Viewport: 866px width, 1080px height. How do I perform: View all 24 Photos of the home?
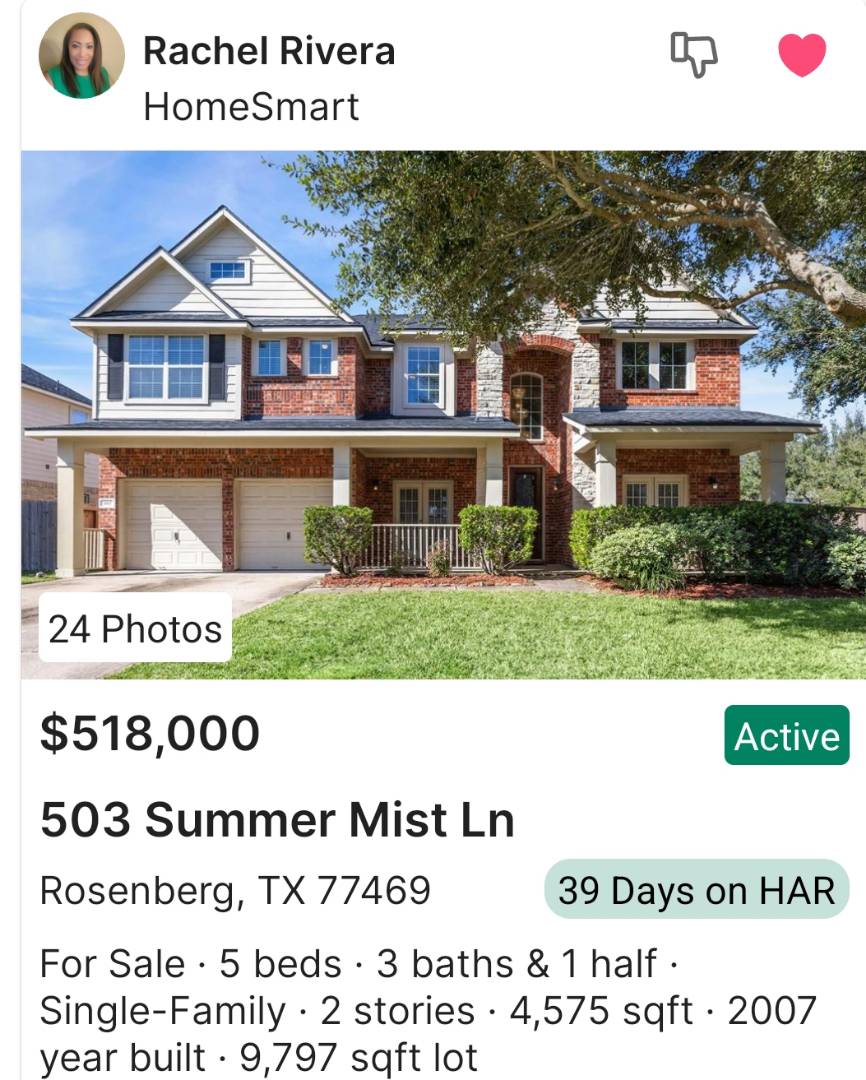click(135, 629)
